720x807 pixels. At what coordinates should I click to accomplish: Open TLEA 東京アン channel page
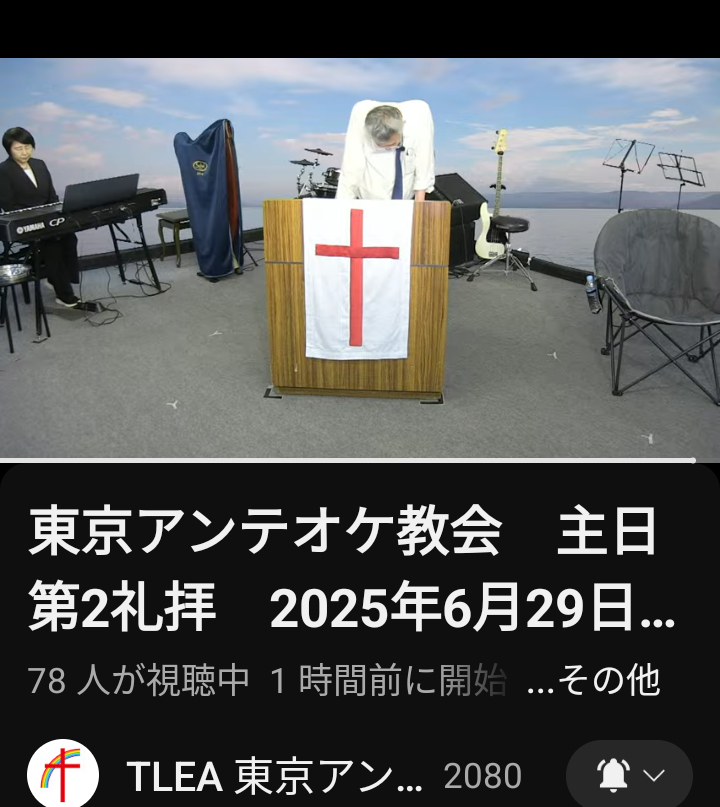[275, 775]
